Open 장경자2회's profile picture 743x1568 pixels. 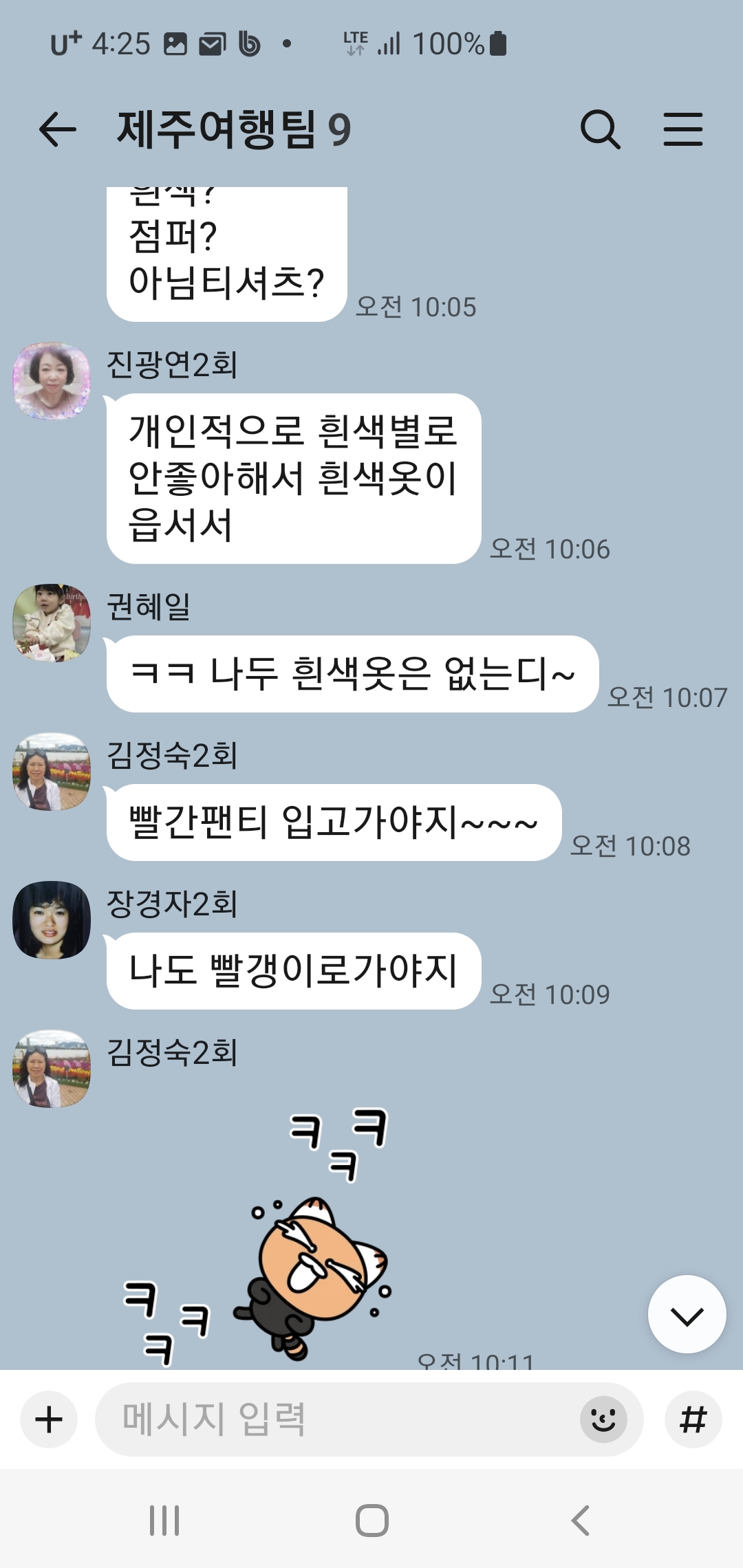(x=52, y=920)
